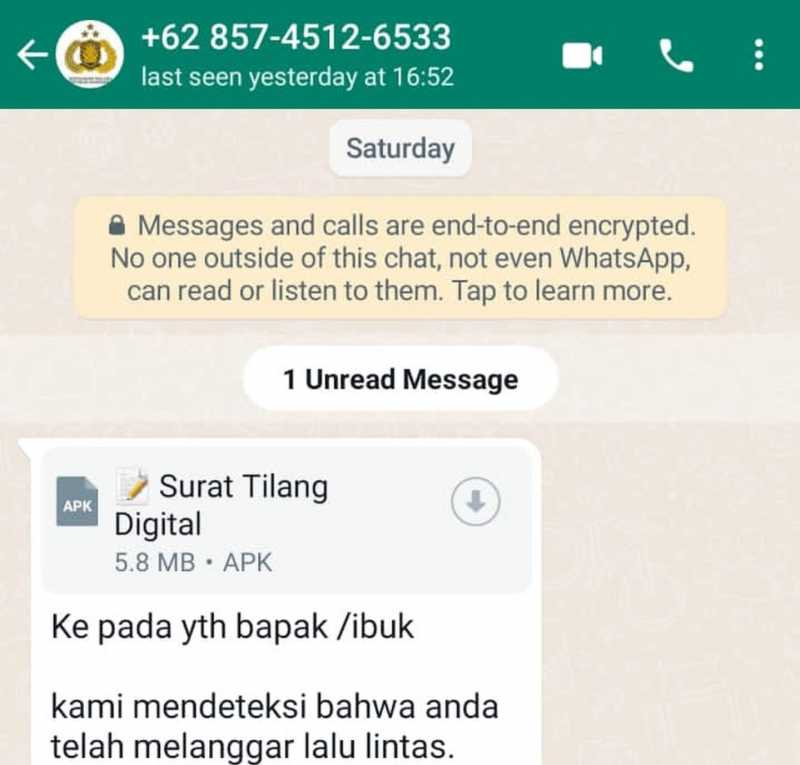
Task: Open the three-dot overflow menu
Action: 759,55
